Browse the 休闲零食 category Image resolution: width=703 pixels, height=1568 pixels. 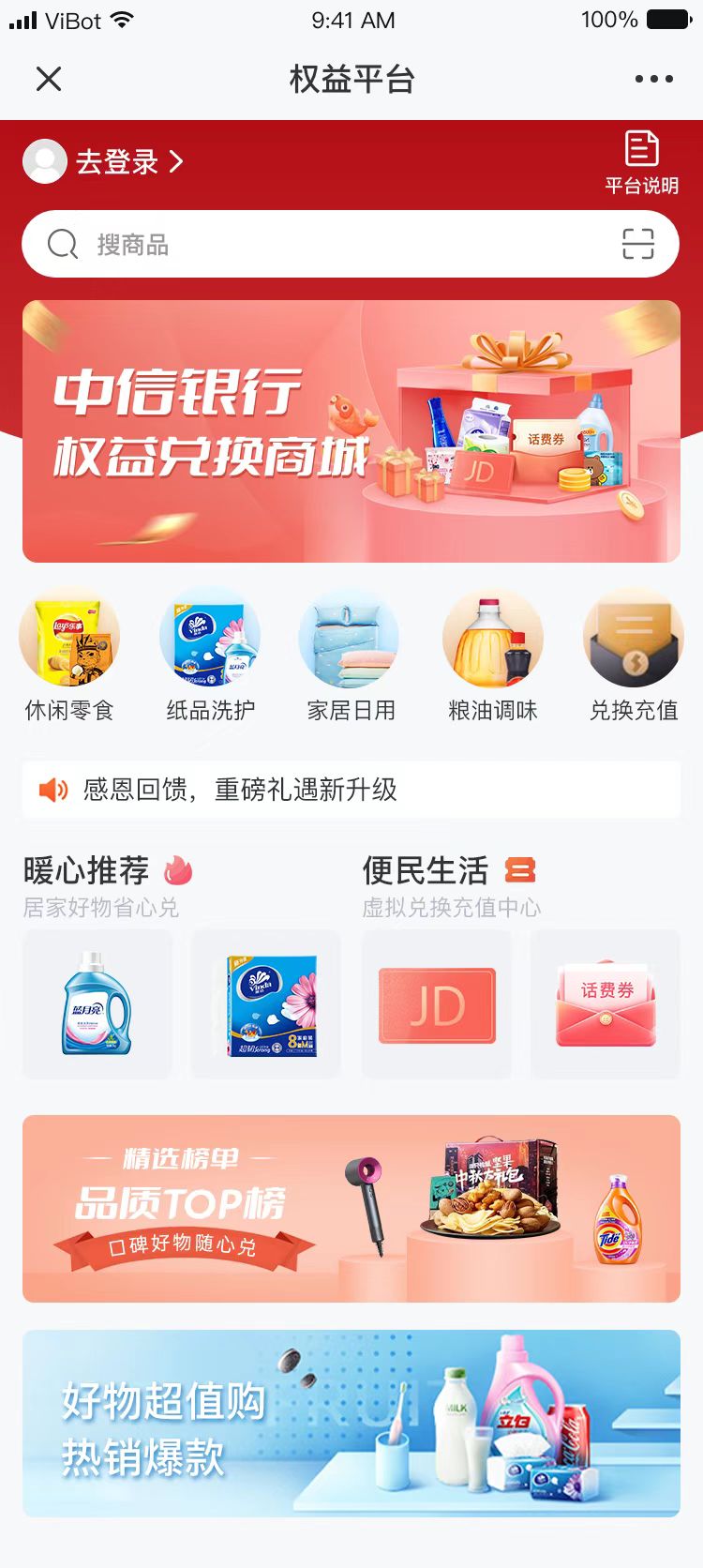[69, 656]
